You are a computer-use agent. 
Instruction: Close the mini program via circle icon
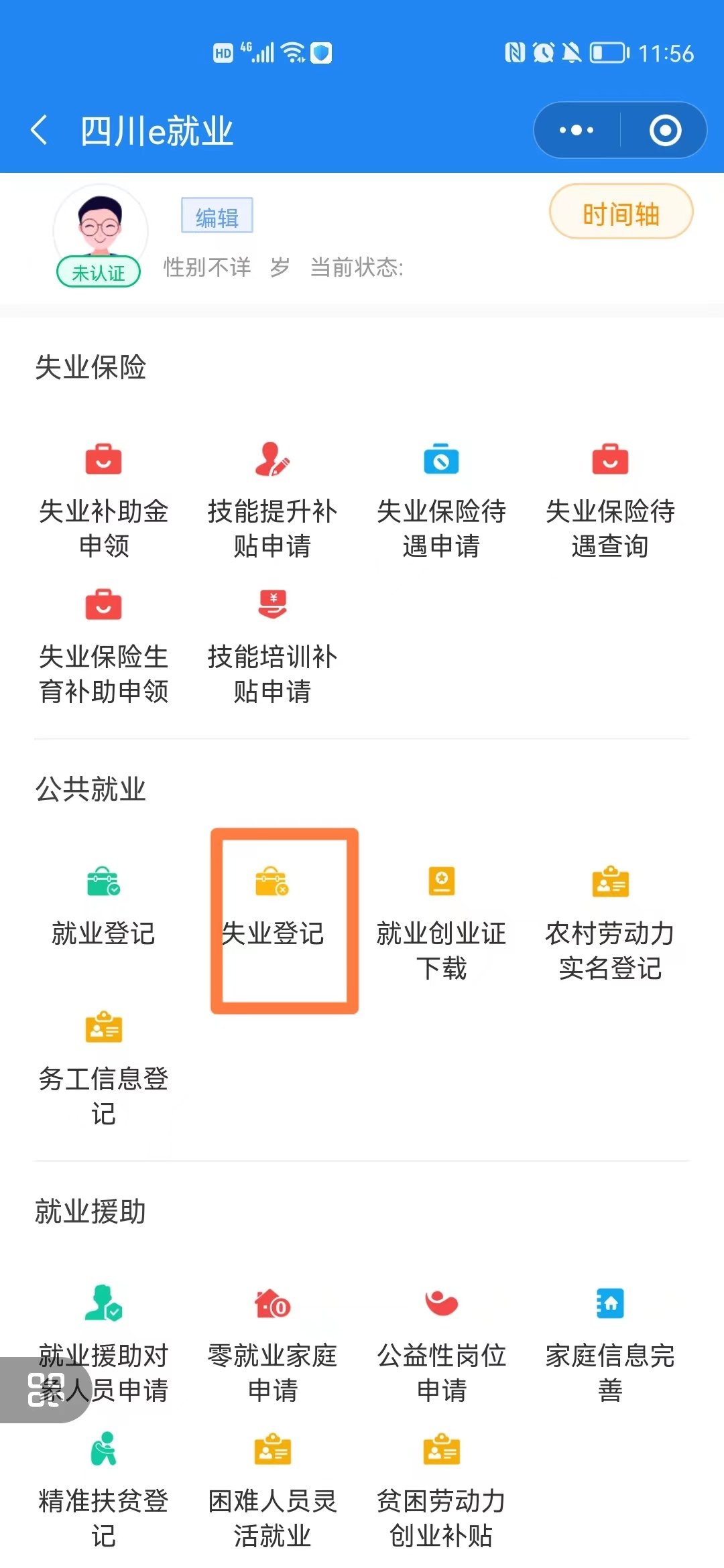665,130
